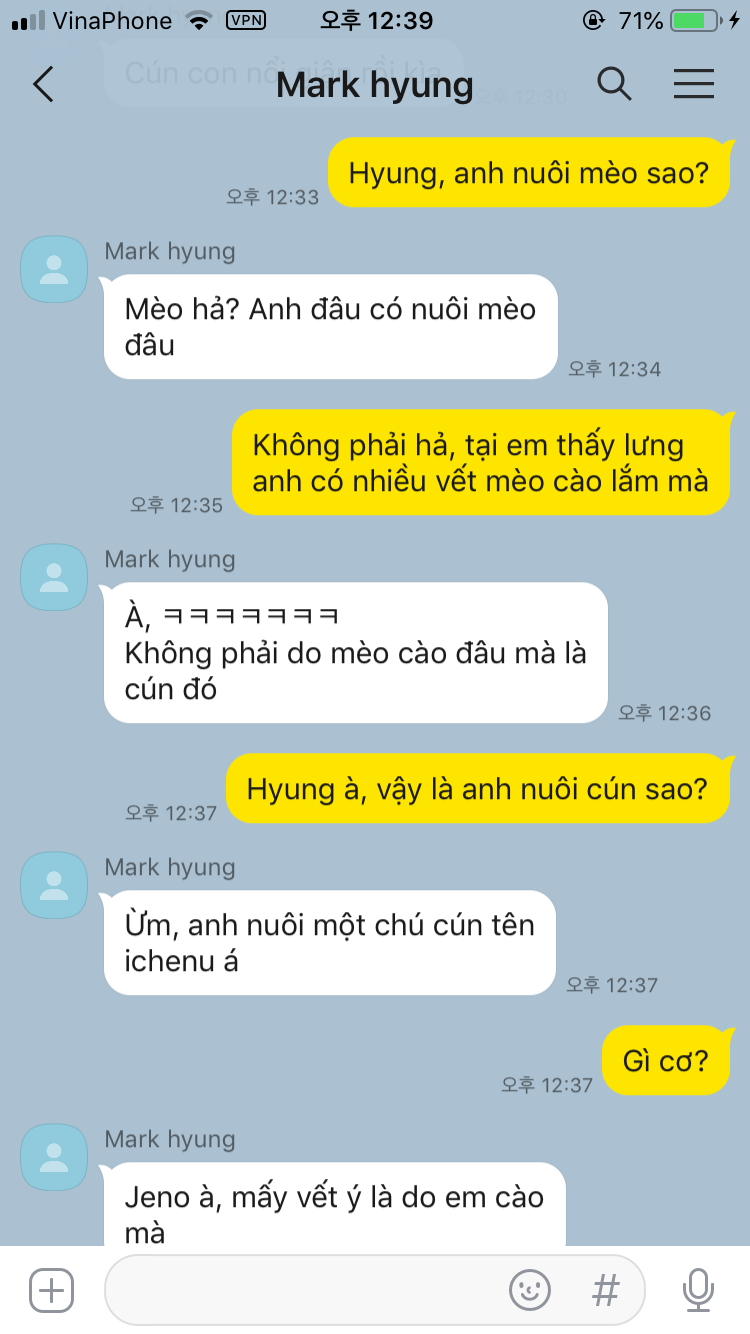Open the hashtag search

(x=605, y=1290)
